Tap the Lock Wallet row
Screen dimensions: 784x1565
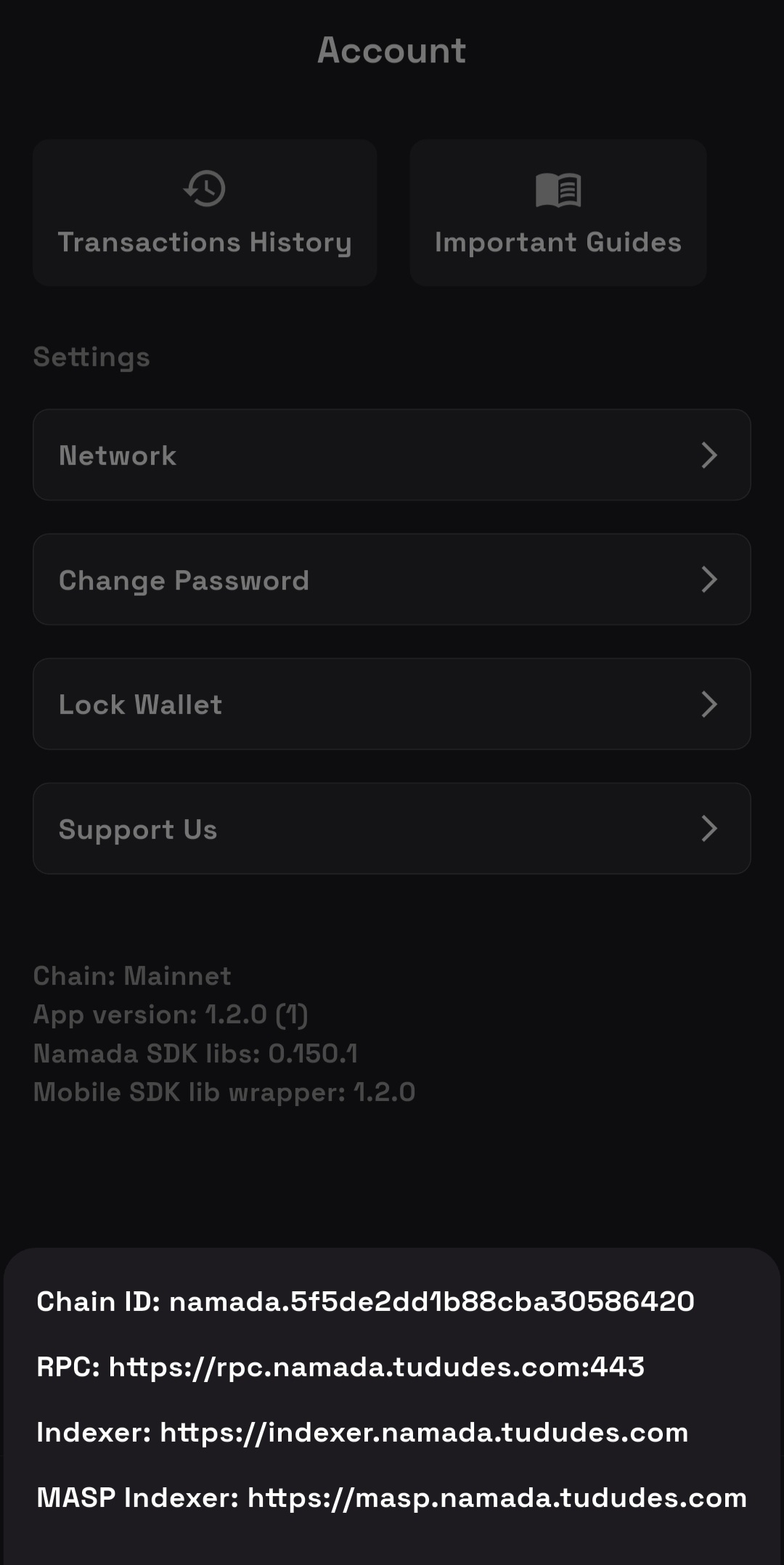pyautogui.click(x=392, y=704)
